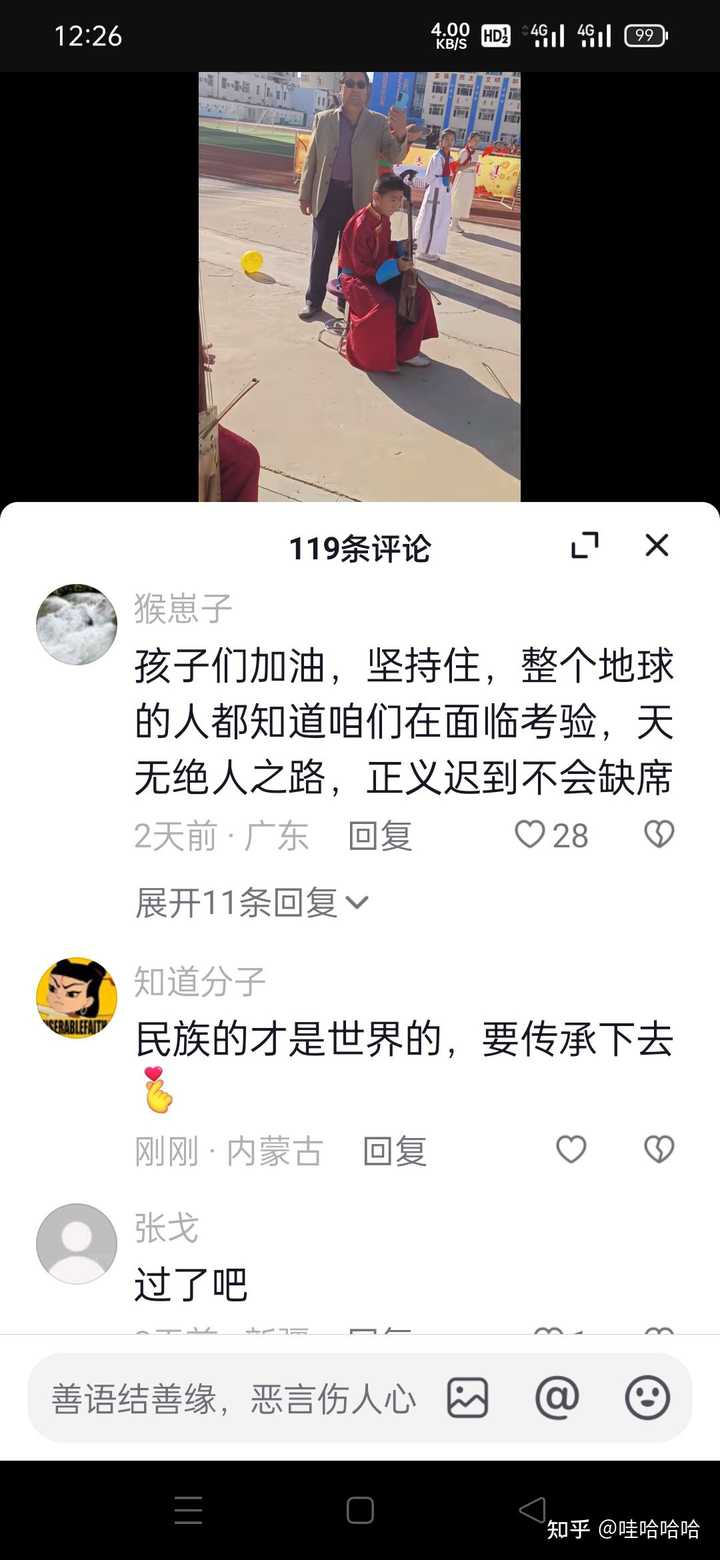Go back with system navigation triangle
This screenshot has width=720, height=1560.
pos(533,1509)
